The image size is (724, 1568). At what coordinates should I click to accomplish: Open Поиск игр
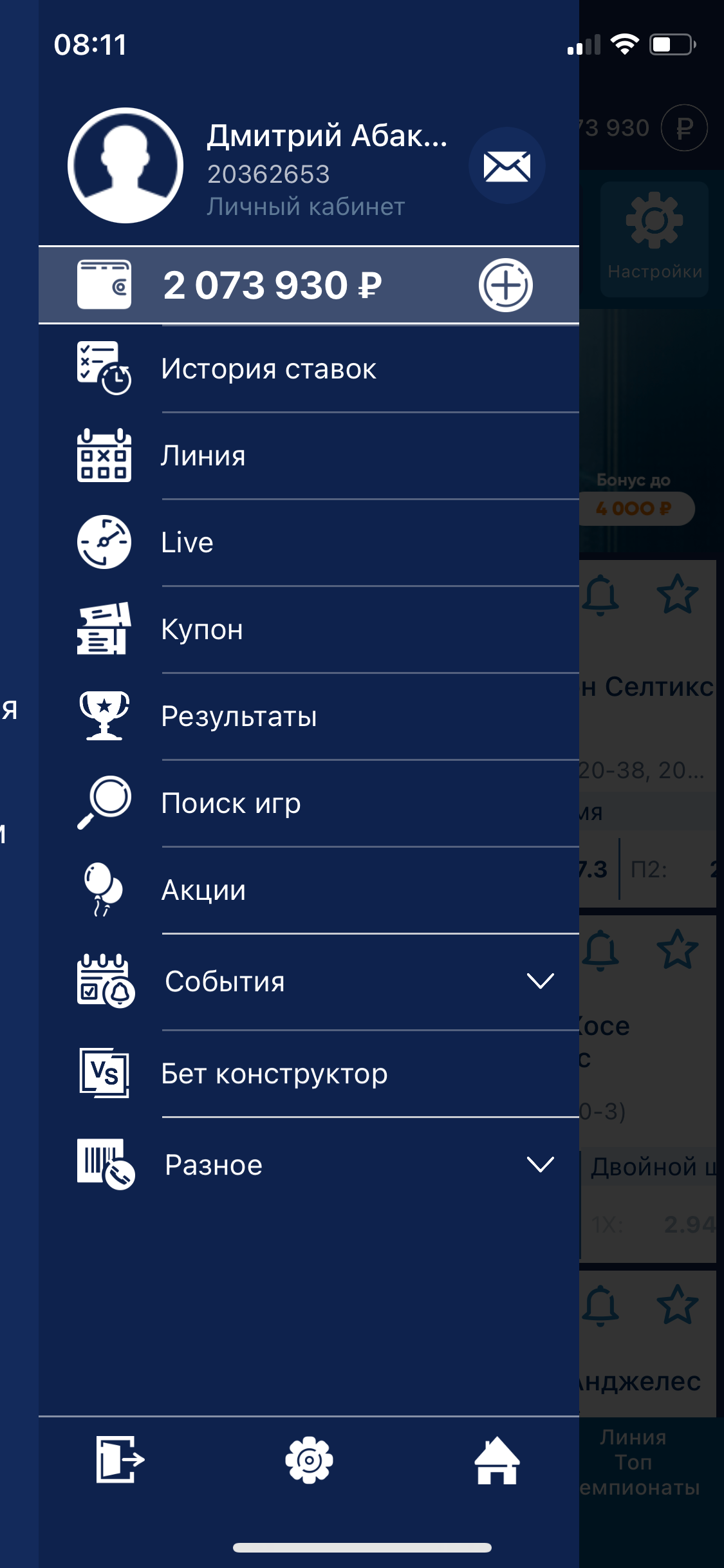click(x=231, y=803)
